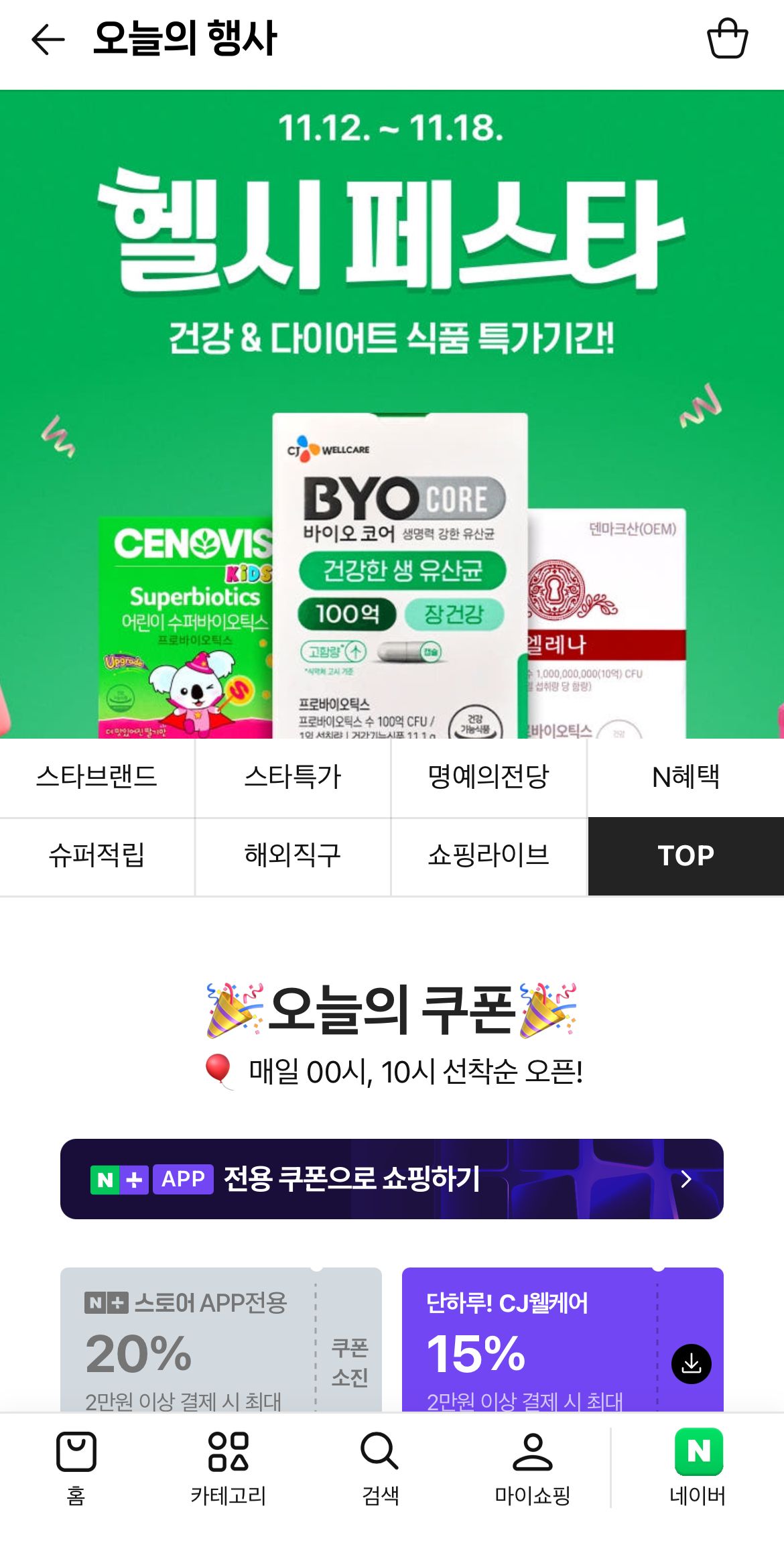The width and height of the screenshot is (784, 1543).
Task: Browse 해외직구 section
Action: (293, 856)
